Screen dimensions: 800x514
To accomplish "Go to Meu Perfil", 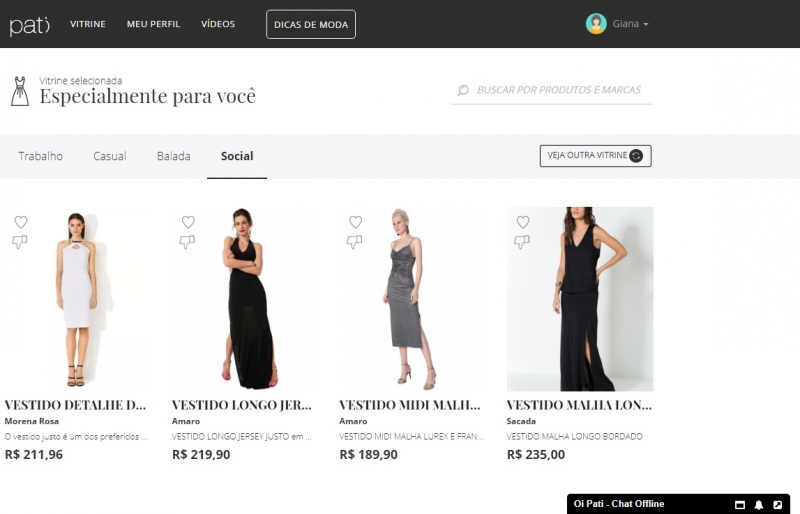I will tap(153, 24).
